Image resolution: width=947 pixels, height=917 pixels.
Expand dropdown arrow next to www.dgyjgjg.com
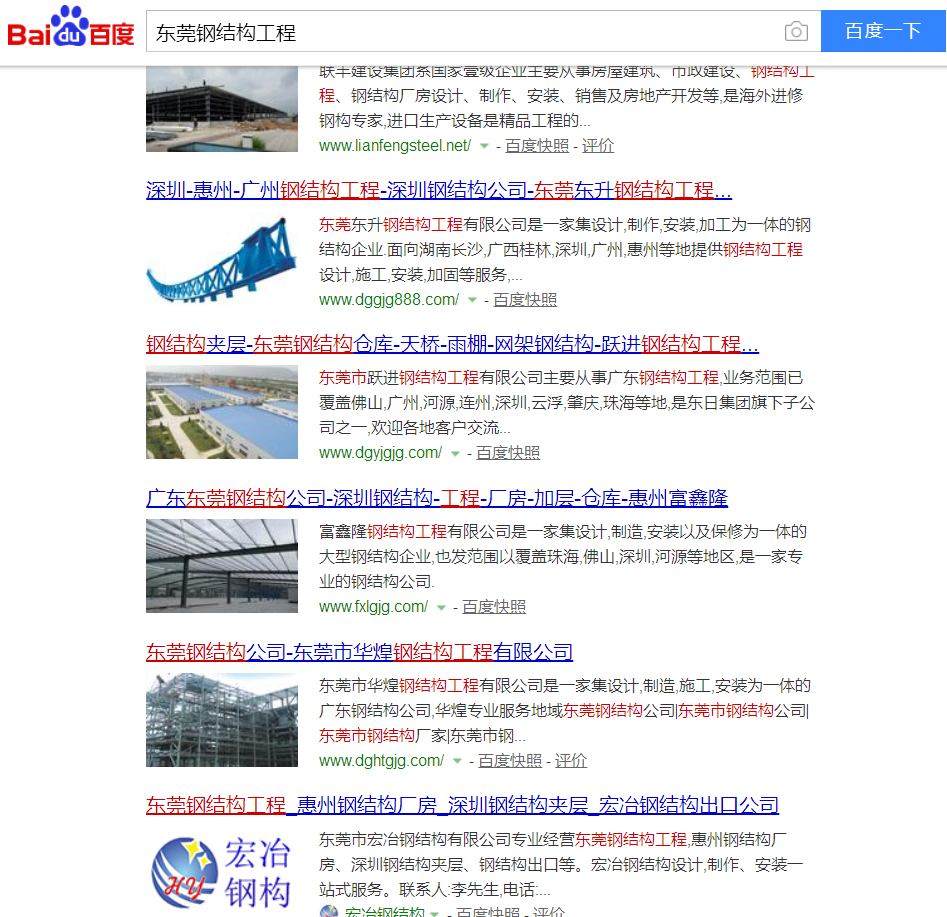456,454
